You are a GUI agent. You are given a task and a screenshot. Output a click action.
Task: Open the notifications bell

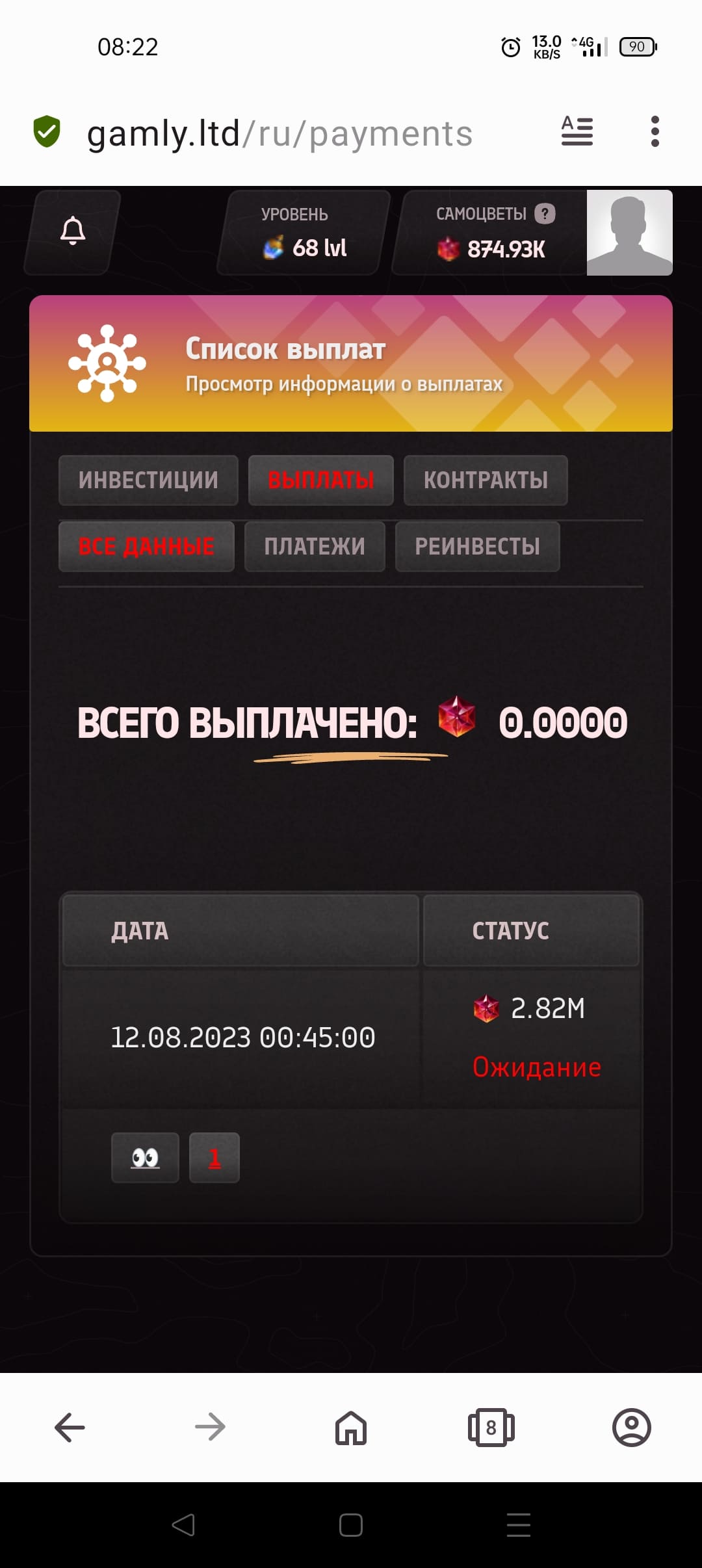coord(73,231)
